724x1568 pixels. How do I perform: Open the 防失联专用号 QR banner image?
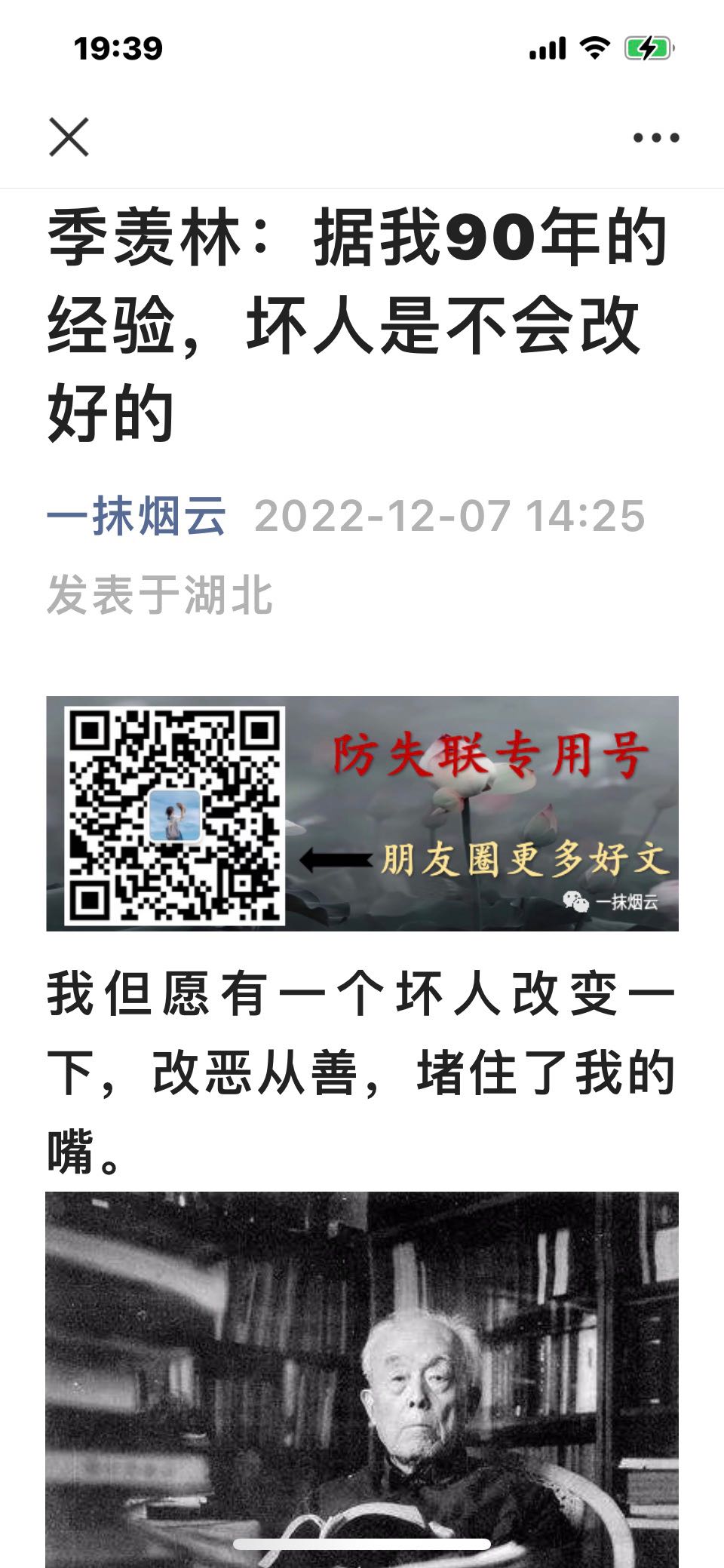362,813
